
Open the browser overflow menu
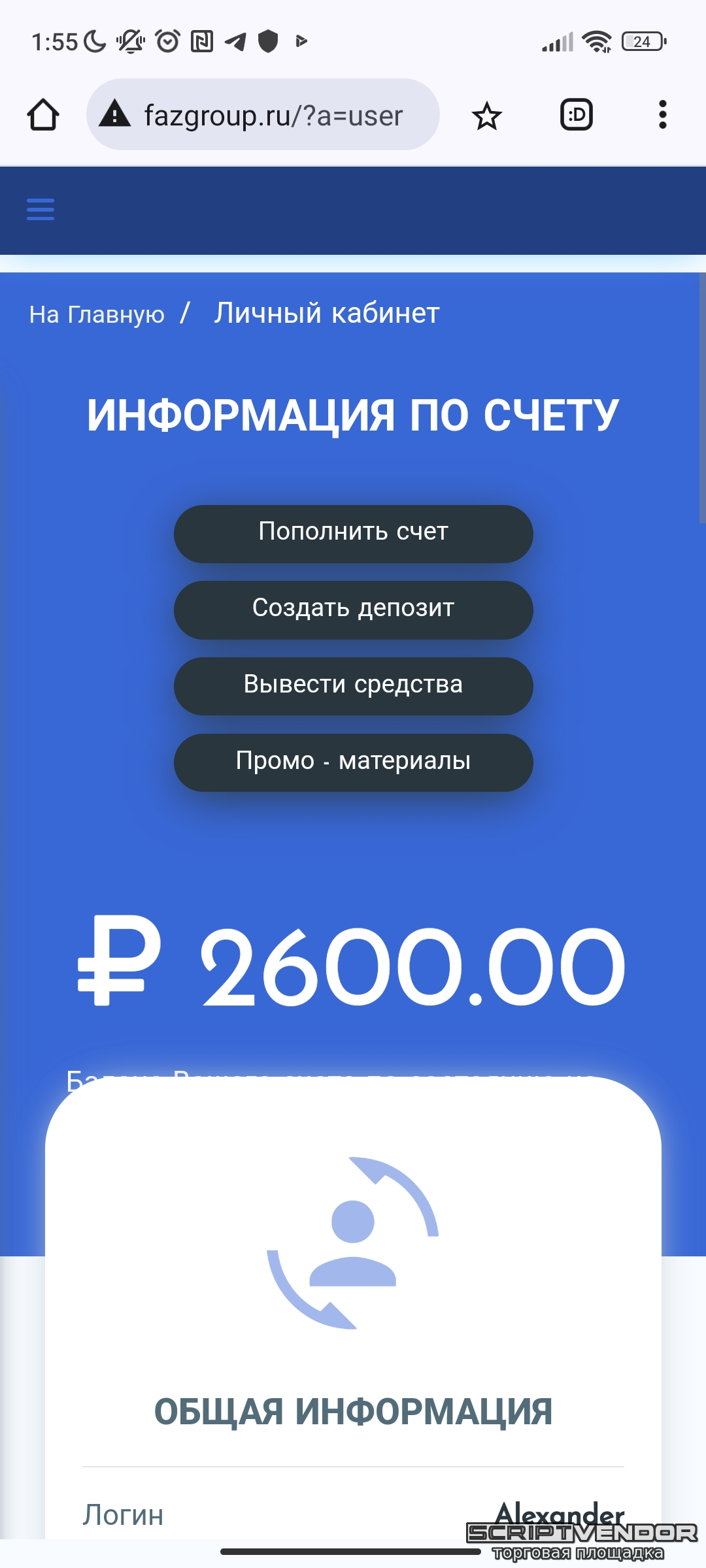[x=662, y=116]
